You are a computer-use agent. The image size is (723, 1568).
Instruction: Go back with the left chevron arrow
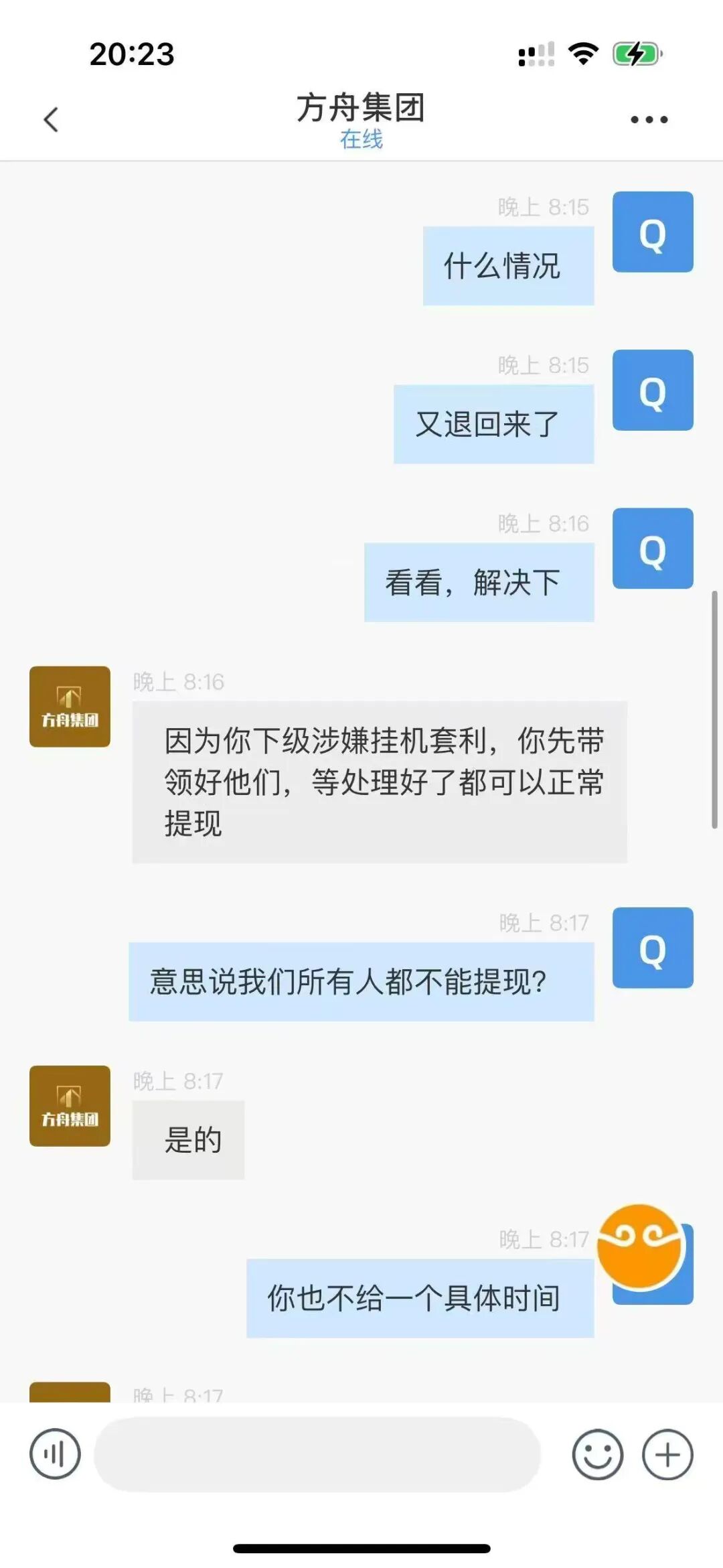click(x=51, y=118)
